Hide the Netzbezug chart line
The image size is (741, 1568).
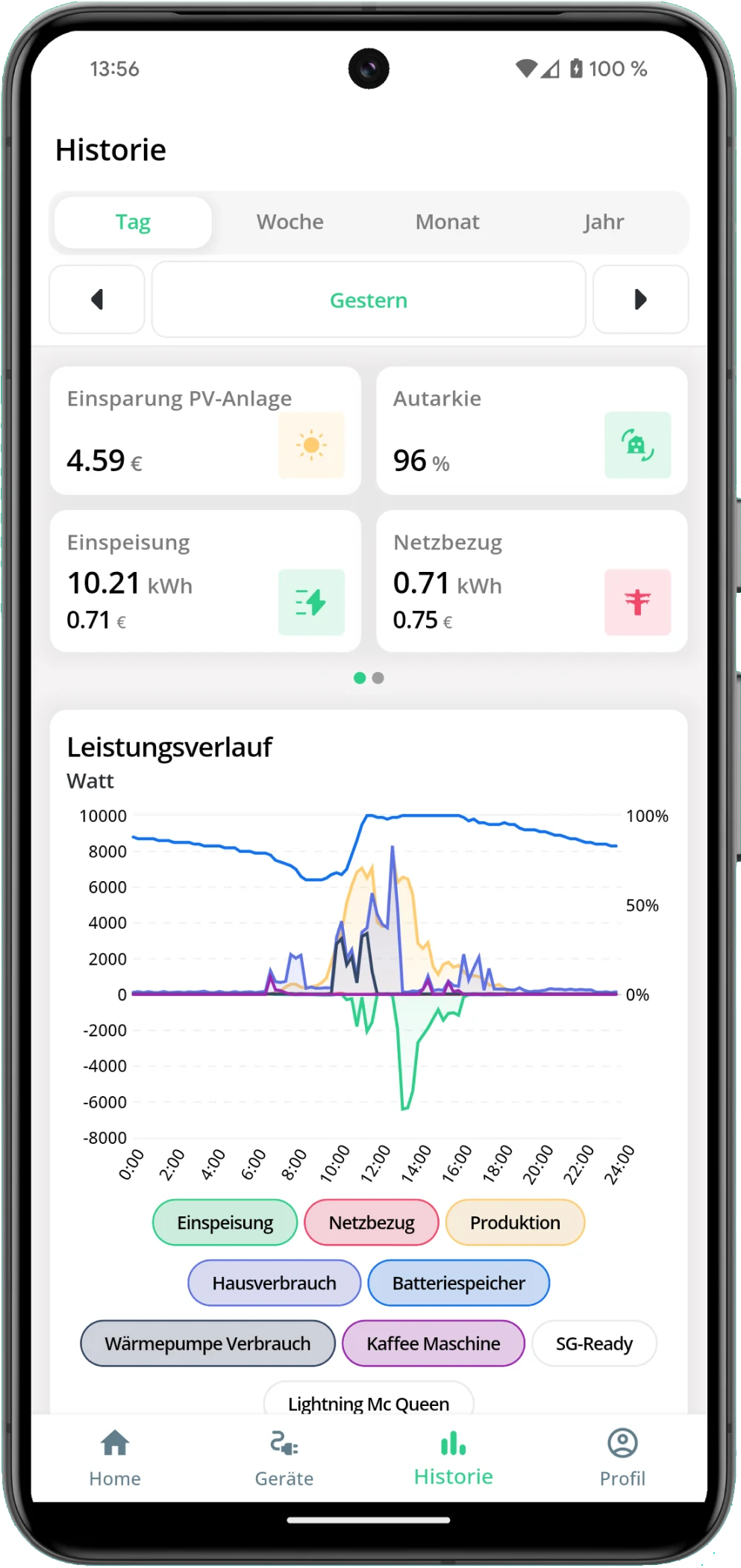[x=371, y=1222]
